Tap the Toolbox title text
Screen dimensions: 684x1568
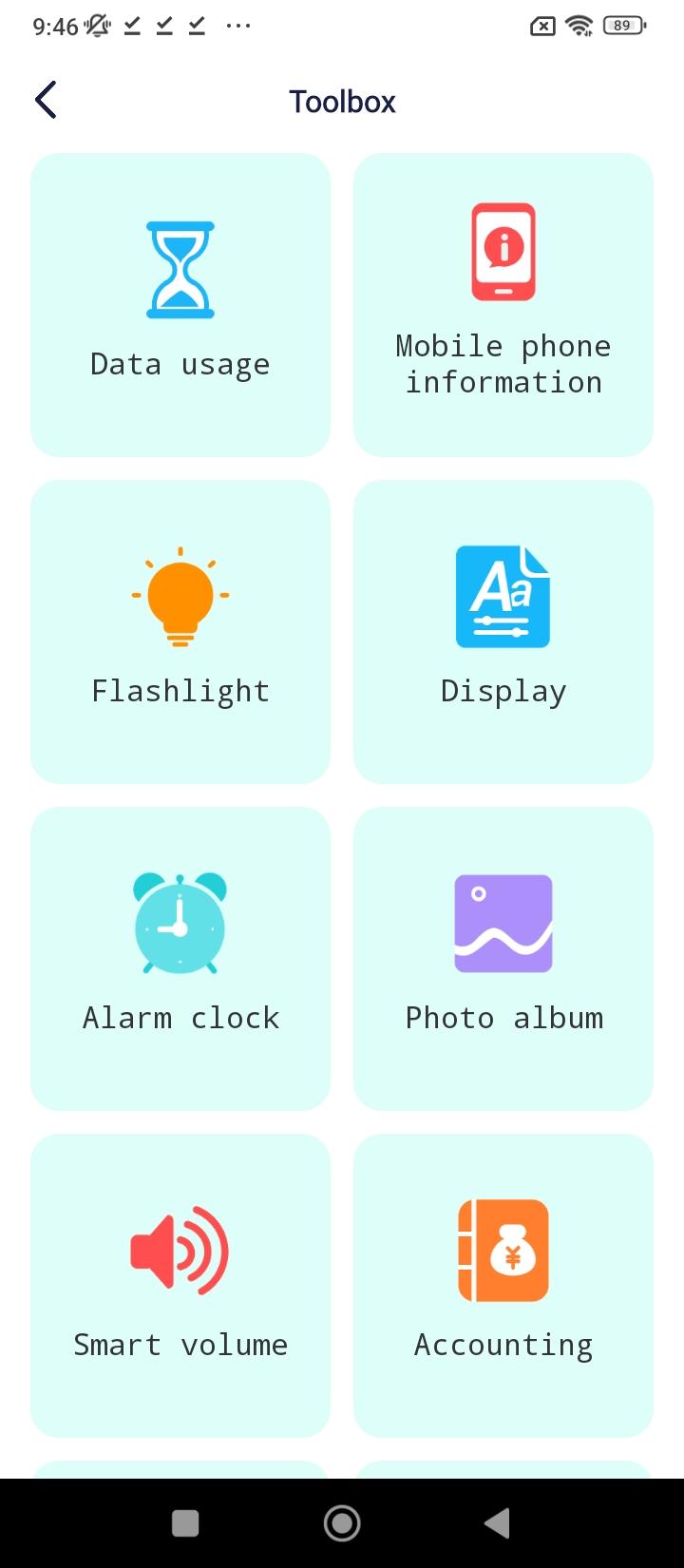coord(342,101)
